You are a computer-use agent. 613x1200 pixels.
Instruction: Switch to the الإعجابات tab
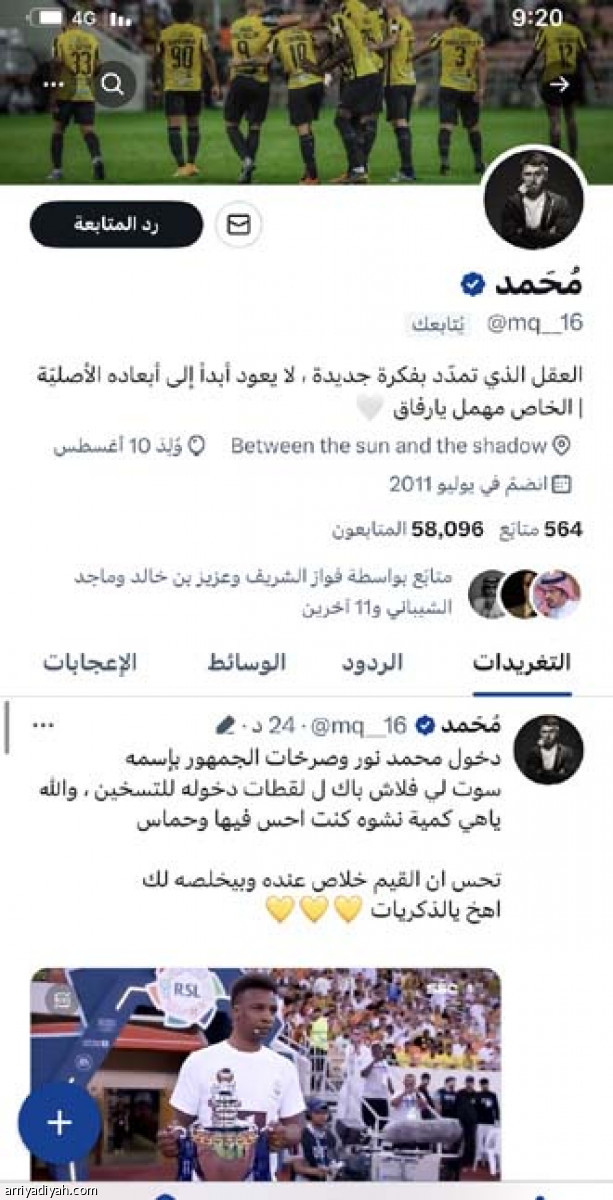tap(89, 662)
